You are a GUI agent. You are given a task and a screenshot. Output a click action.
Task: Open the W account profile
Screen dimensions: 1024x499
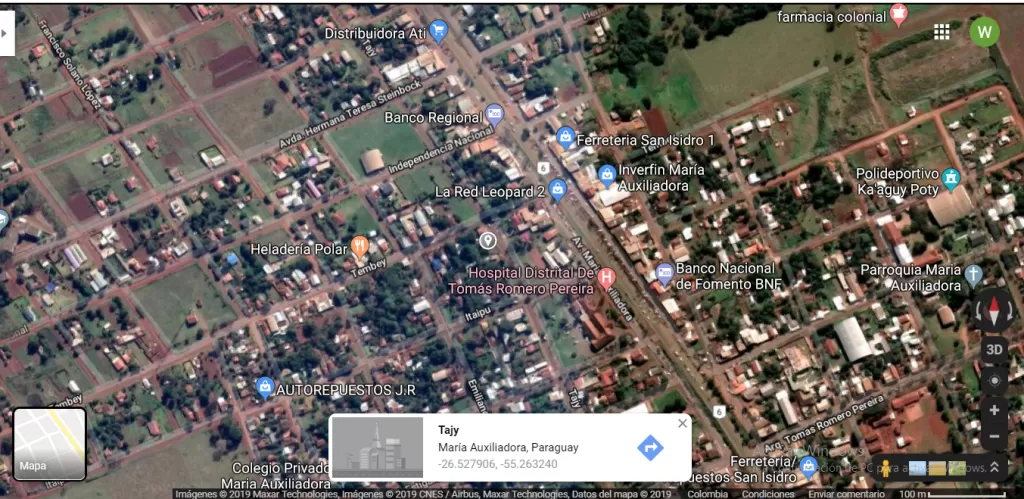984,31
